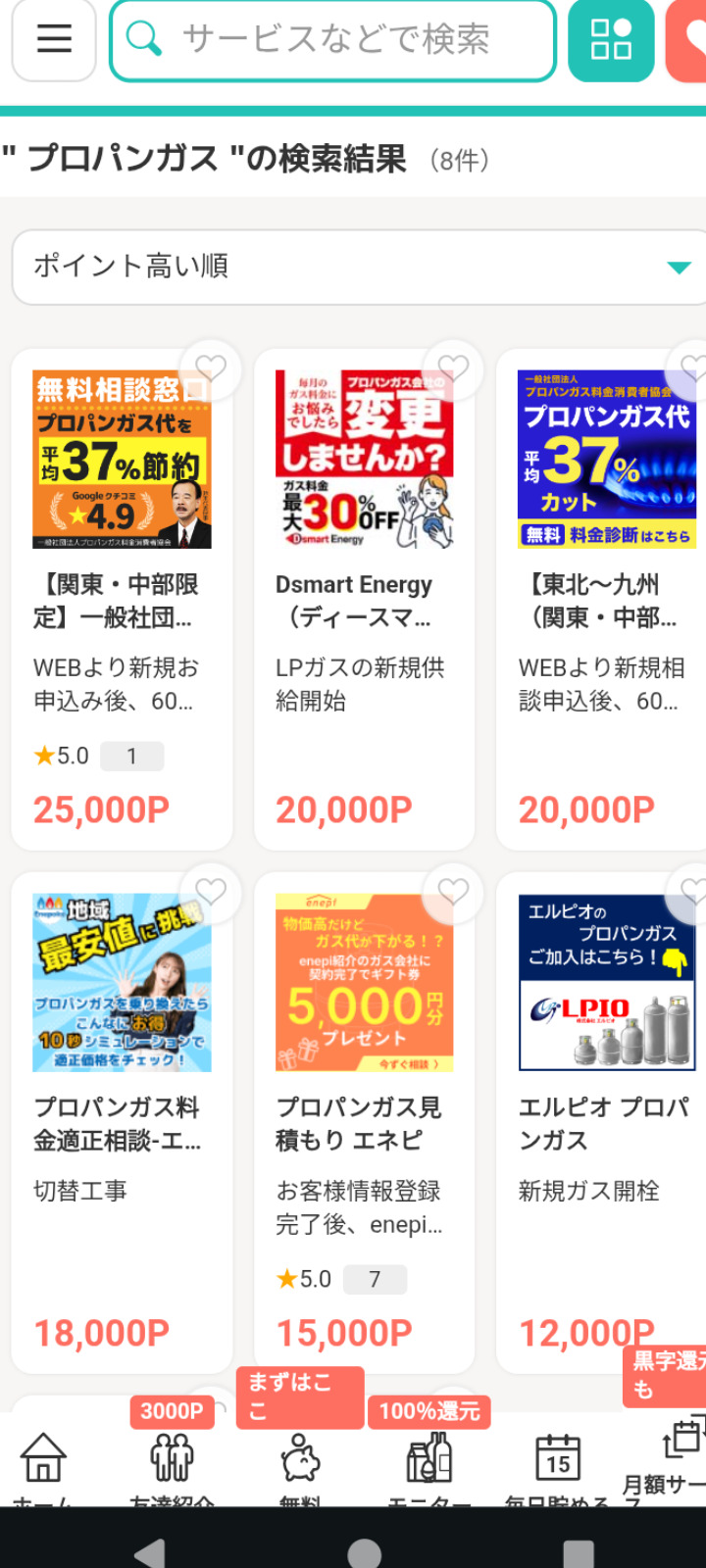706x1568 pixels.
Task: Tap the サービスなどで検索 search field
Action: [333, 40]
